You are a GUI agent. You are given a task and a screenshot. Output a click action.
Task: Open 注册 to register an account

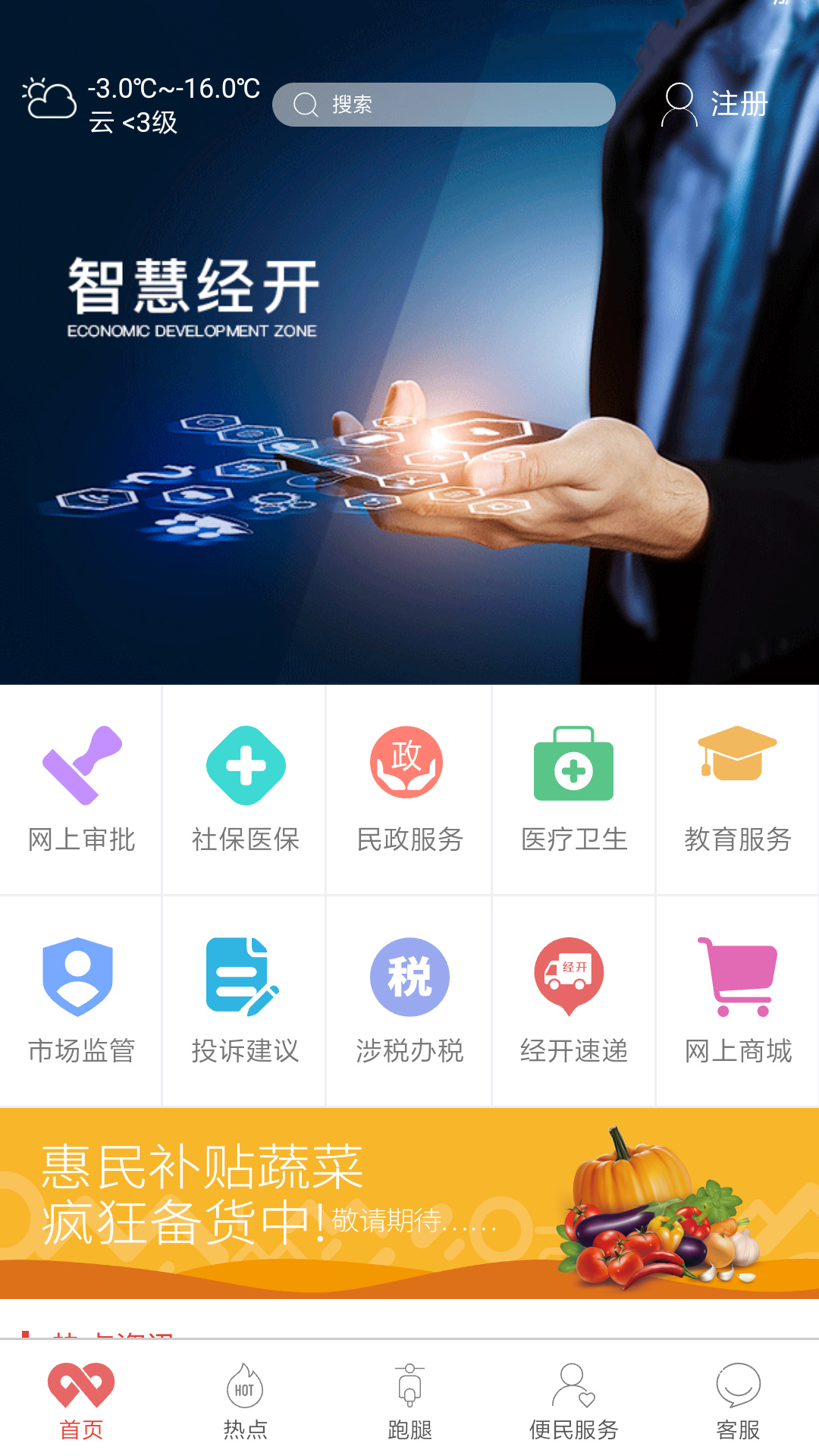[x=715, y=104]
